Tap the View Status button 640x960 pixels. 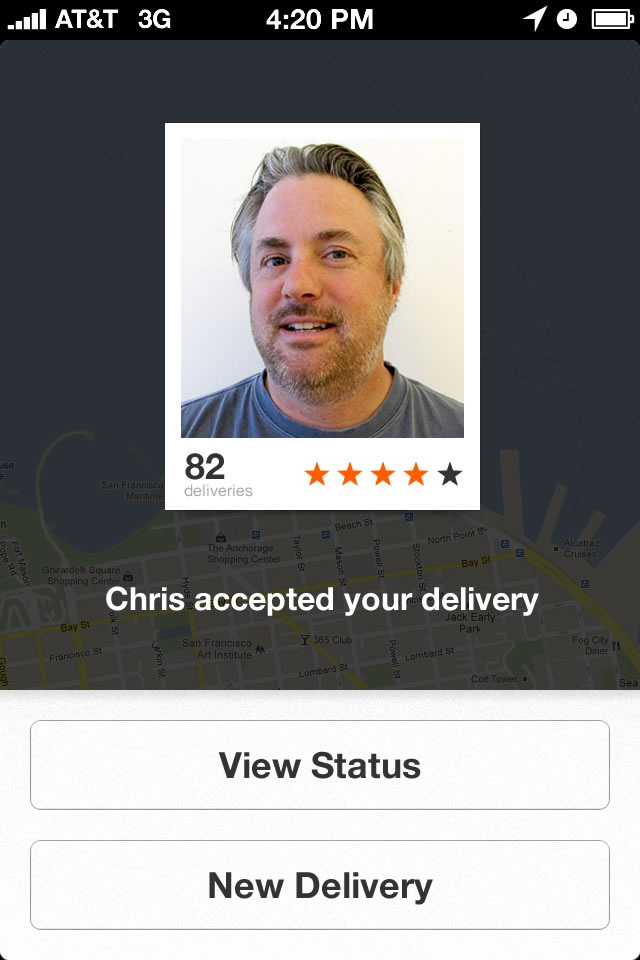coord(320,765)
